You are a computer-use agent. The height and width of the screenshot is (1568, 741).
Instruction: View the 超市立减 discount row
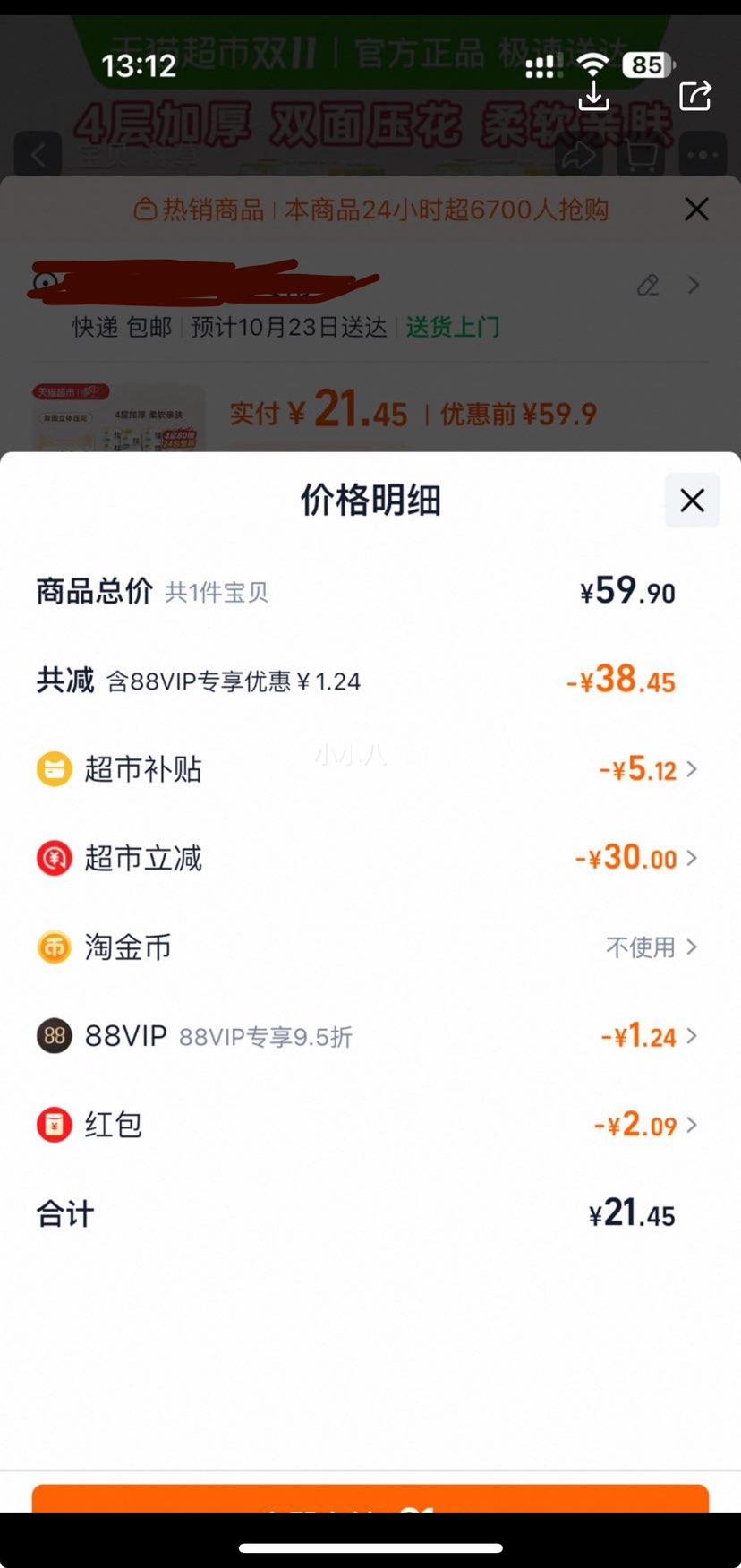click(366, 858)
